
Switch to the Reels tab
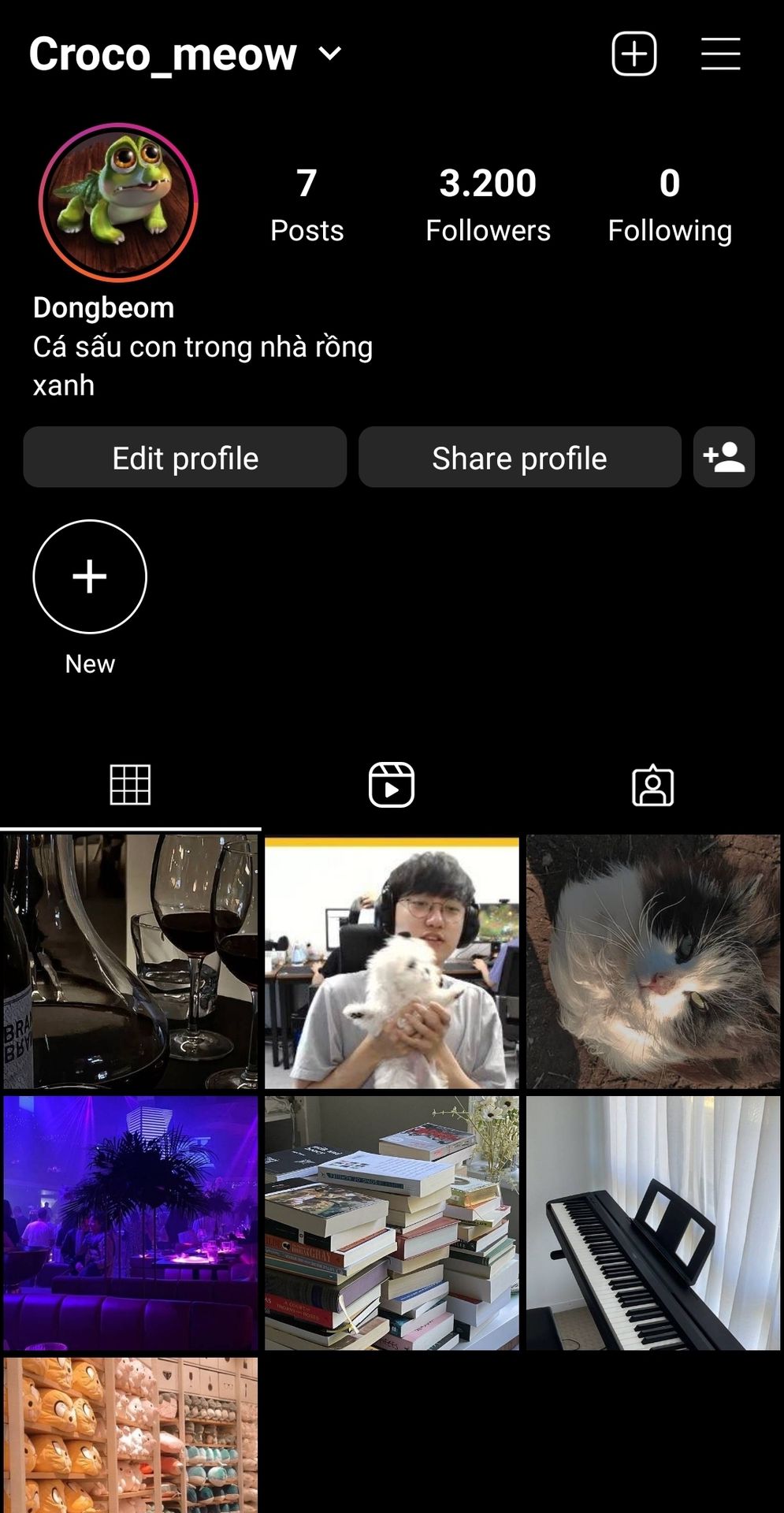tap(392, 785)
